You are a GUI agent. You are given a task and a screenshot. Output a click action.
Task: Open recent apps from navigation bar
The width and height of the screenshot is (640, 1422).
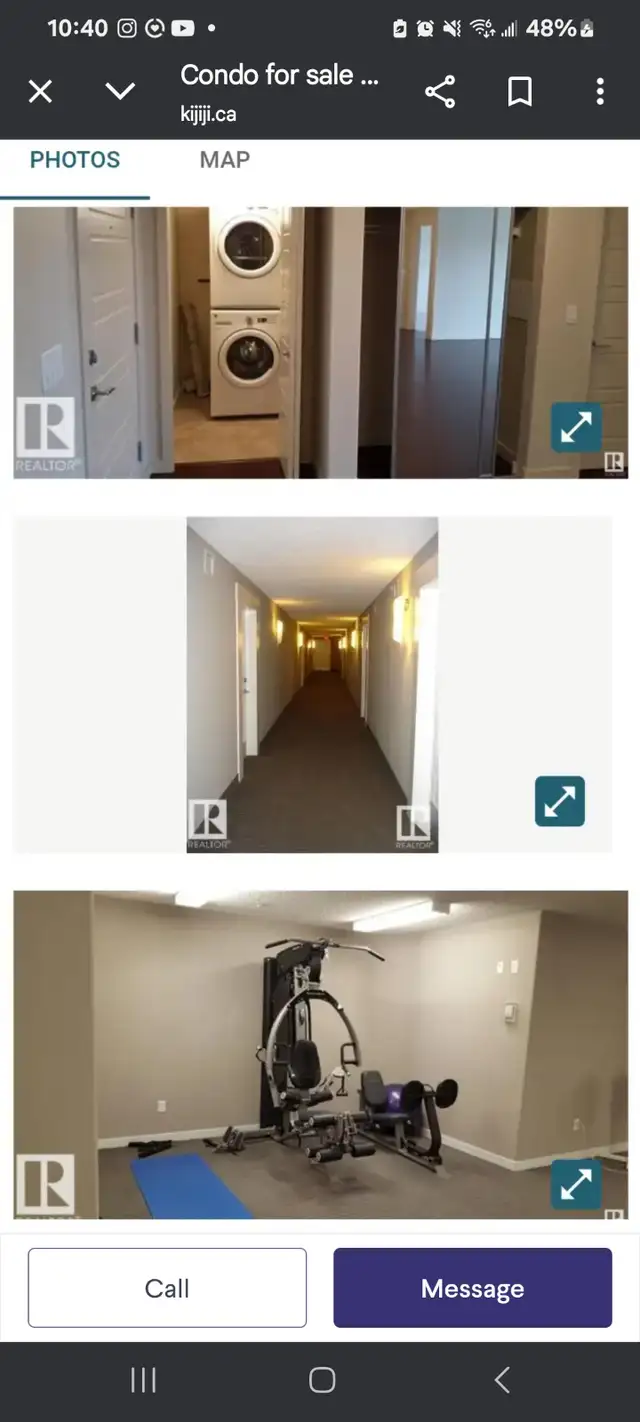click(x=144, y=1380)
